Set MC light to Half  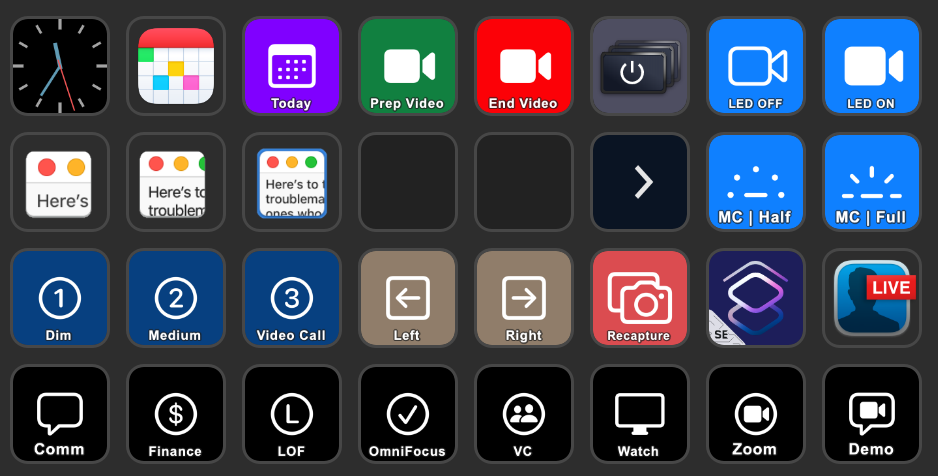(756, 182)
